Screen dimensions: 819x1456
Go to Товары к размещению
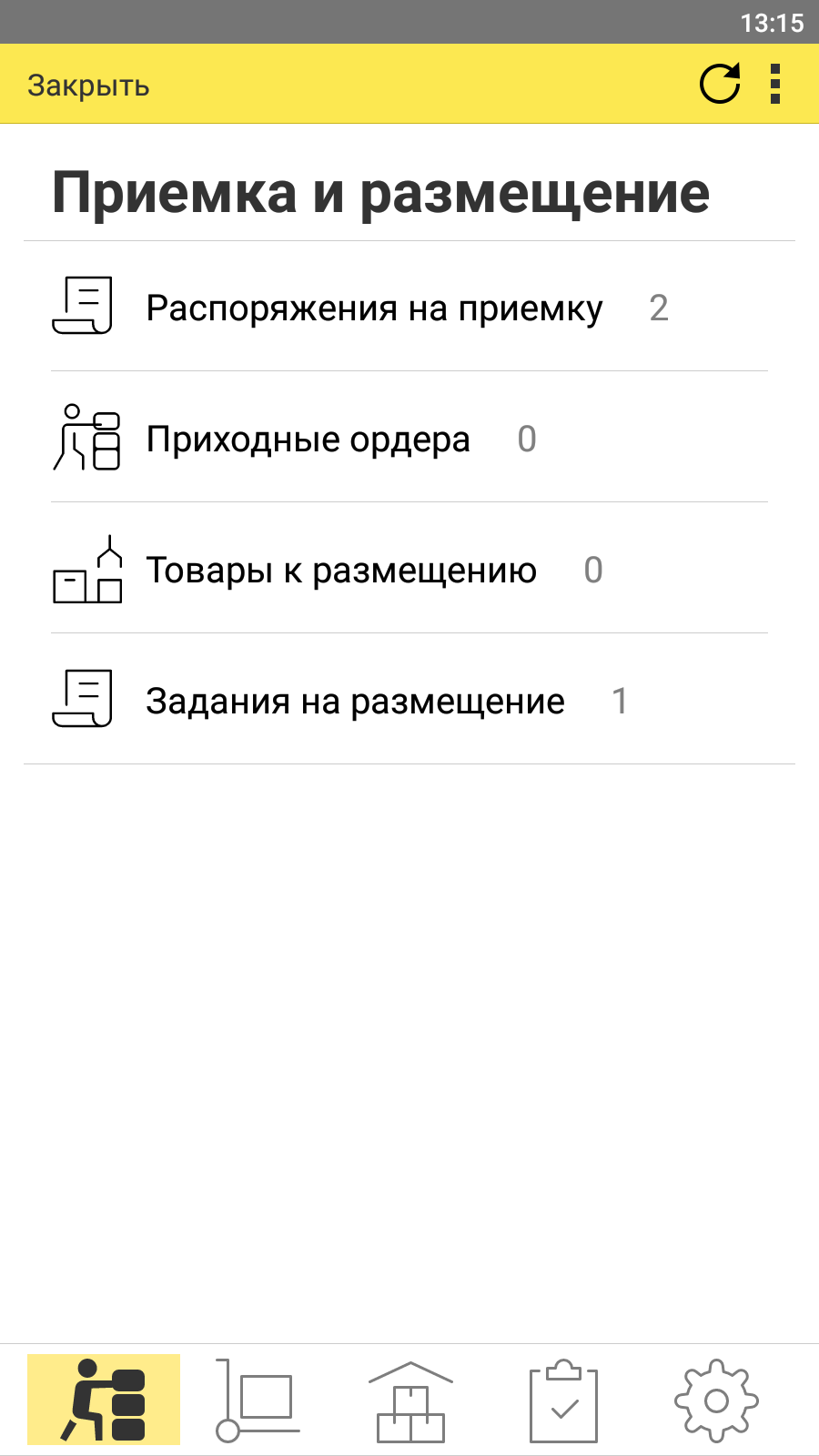(x=341, y=571)
